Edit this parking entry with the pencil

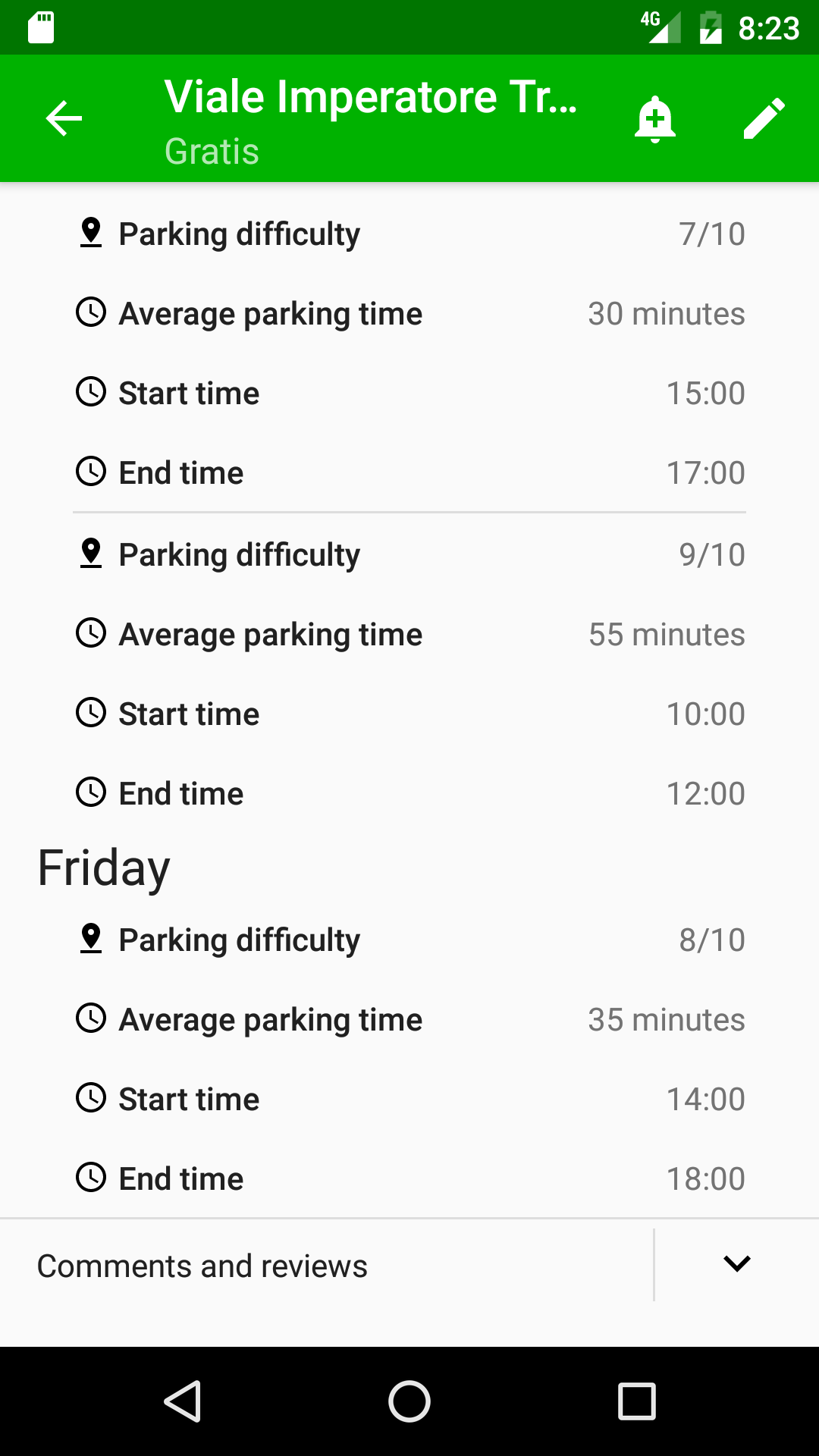tap(764, 118)
